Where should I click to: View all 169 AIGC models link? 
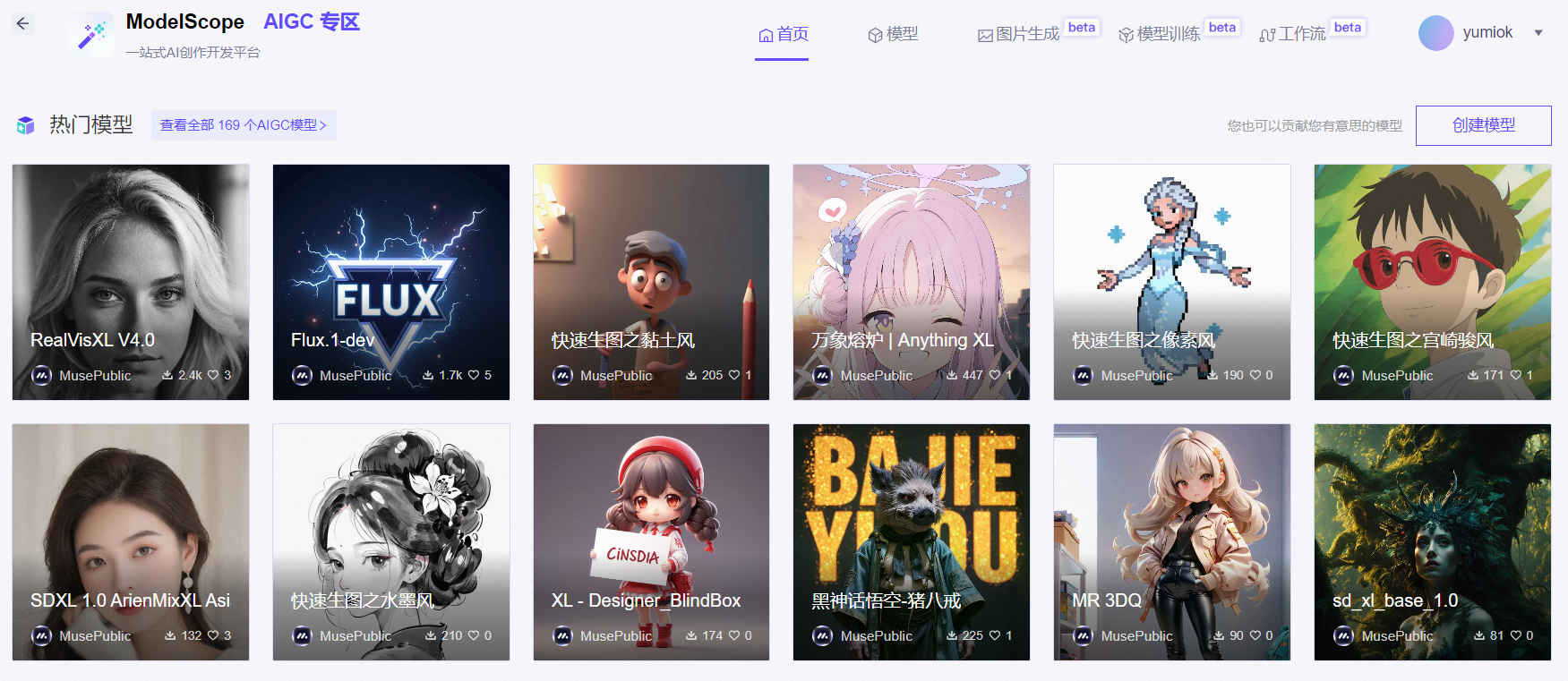(x=244, y=125)
